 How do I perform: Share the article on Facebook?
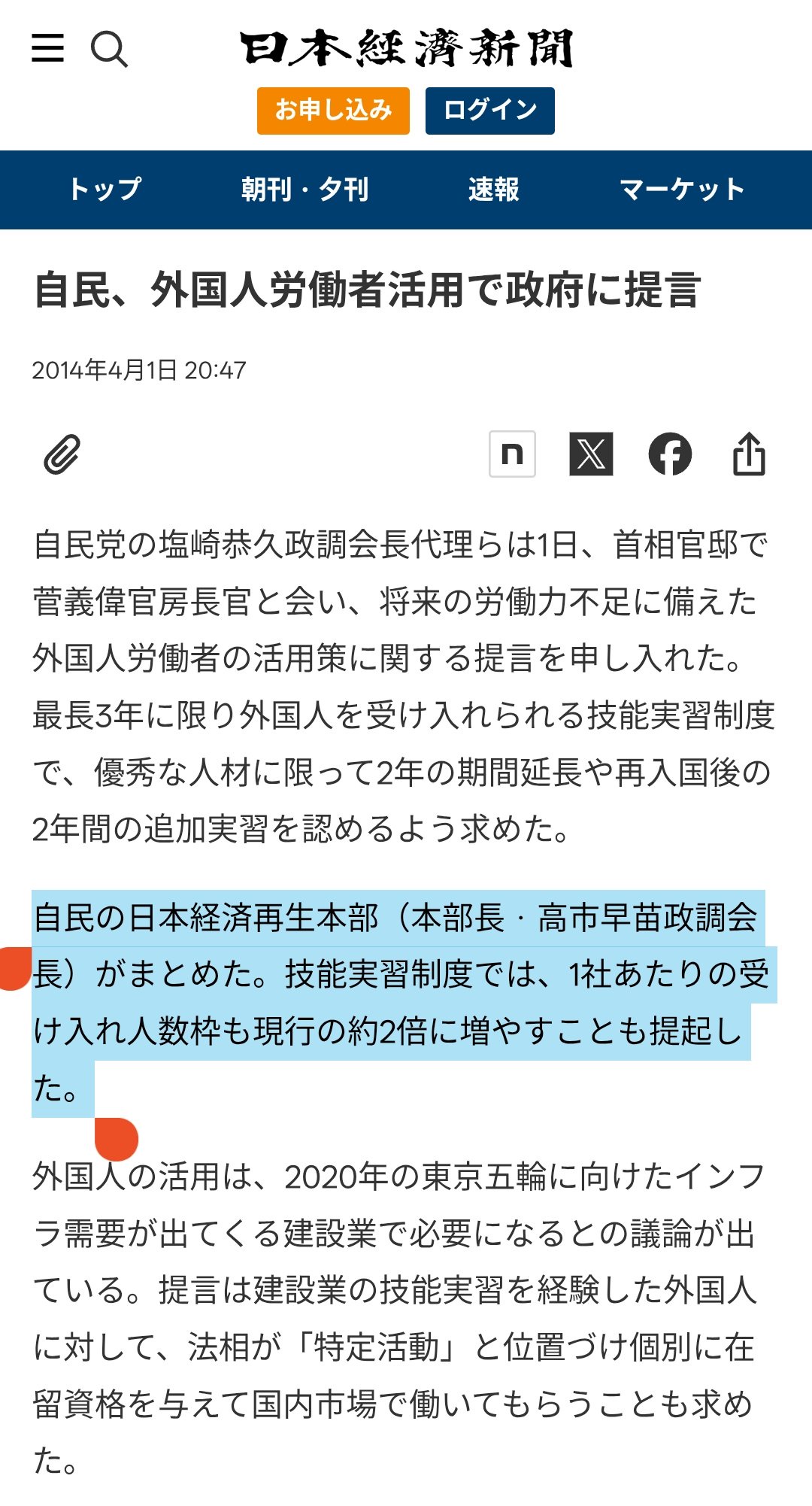coord(670,454)
